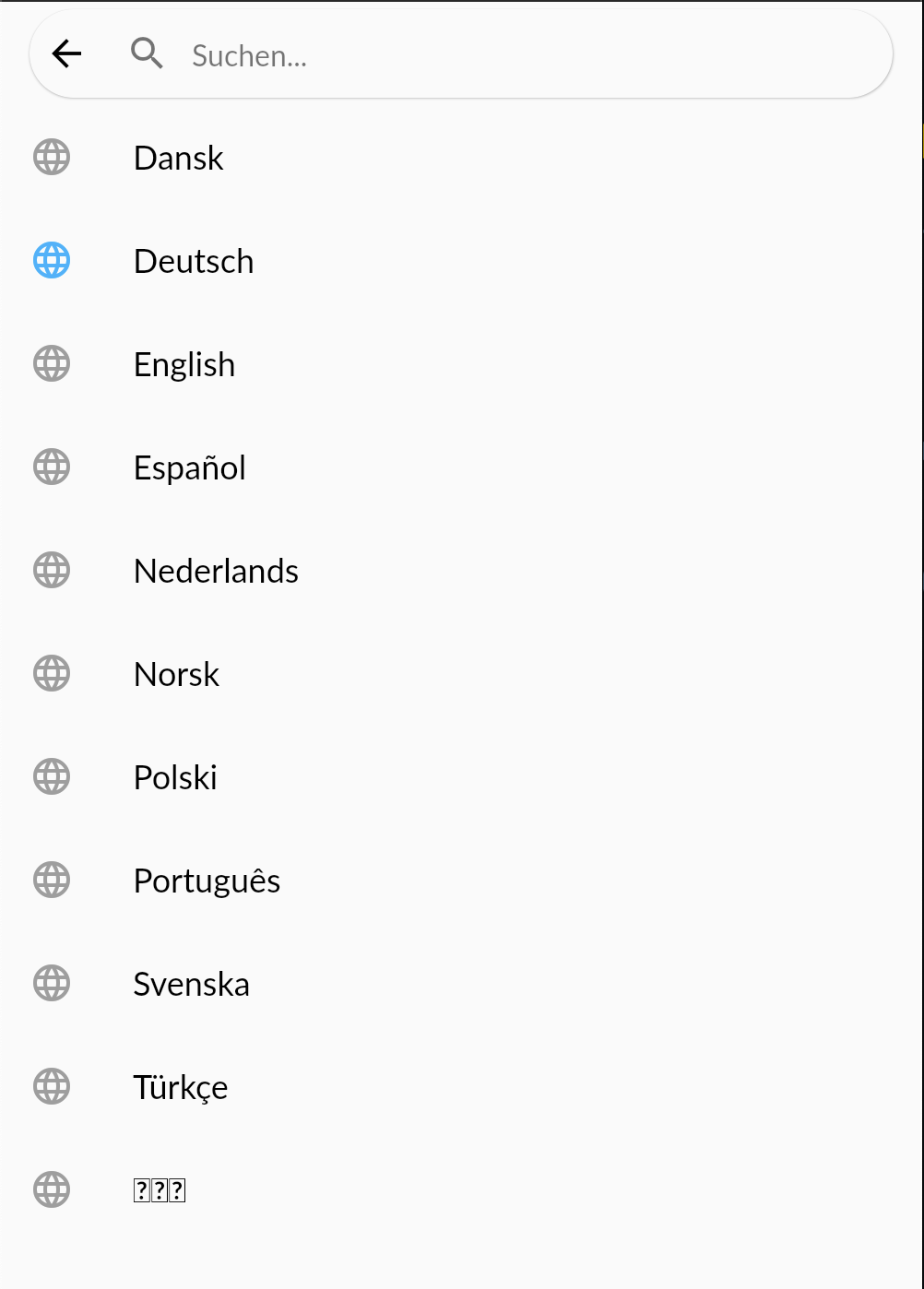Choose Türkçe as the language
The height and width of the screenshot is (1289, 924).
tap(180, 1086)
